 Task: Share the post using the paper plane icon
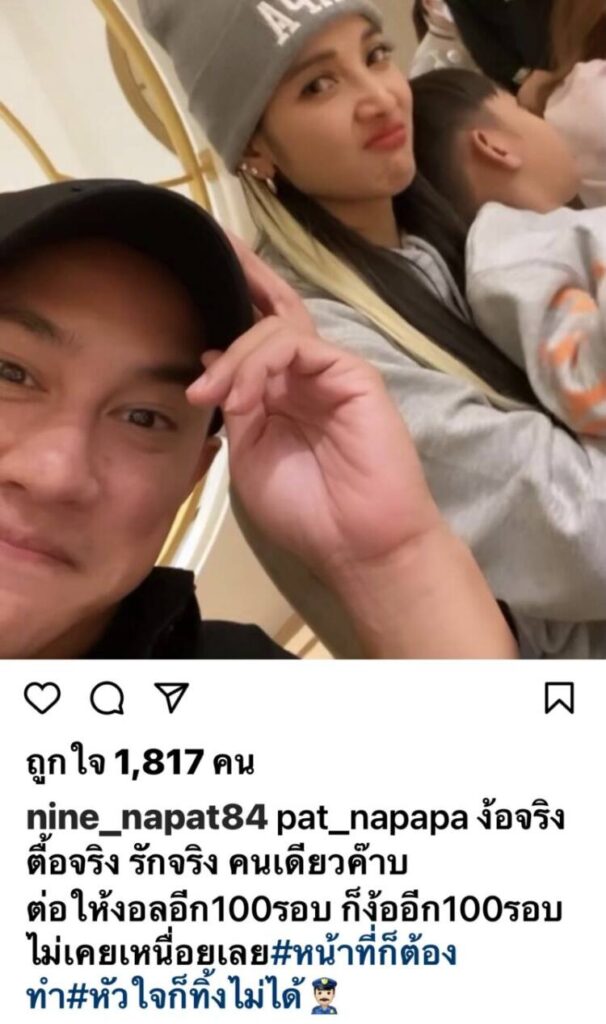point(171,697)
